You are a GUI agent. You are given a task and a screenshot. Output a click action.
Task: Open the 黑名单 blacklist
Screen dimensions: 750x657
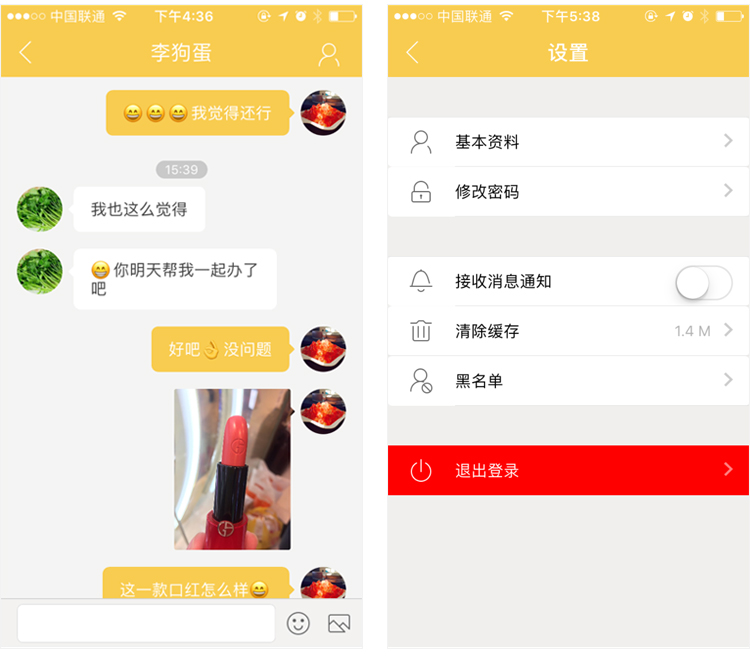coord(568,381)
